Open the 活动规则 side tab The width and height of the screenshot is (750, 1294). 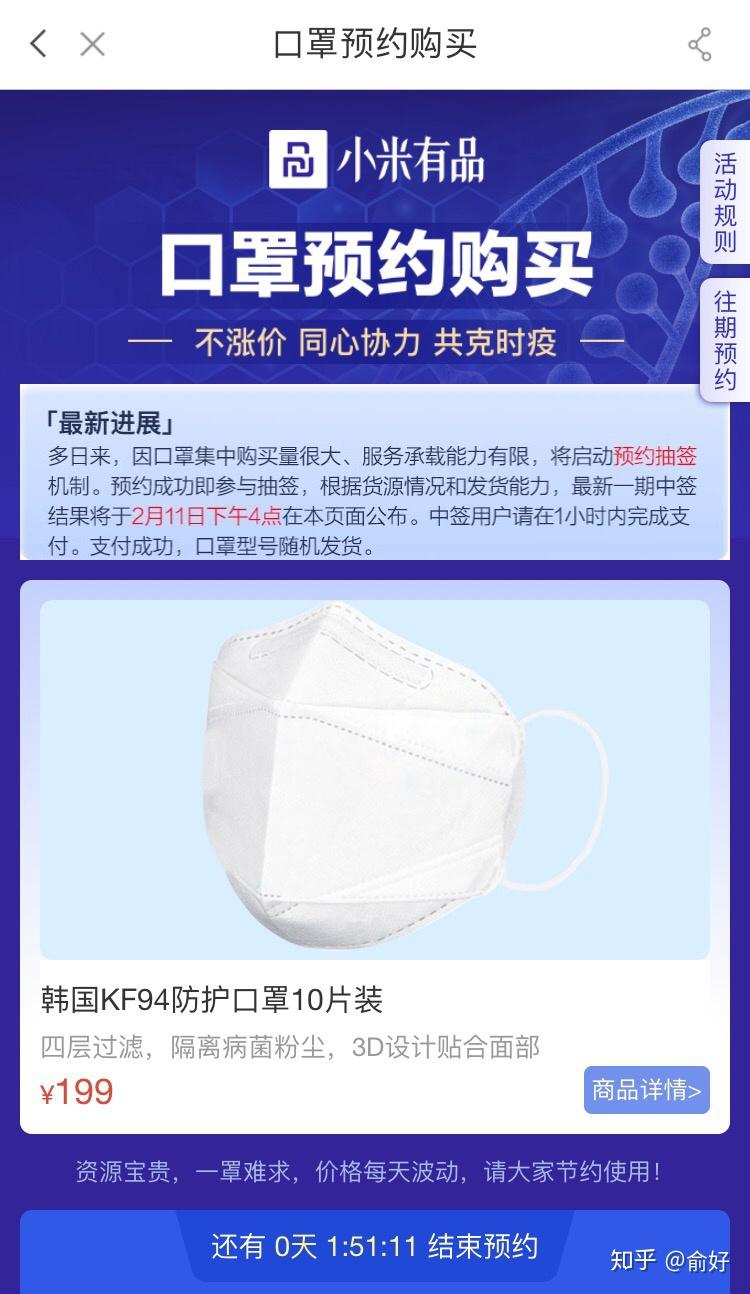pos(725,203)
